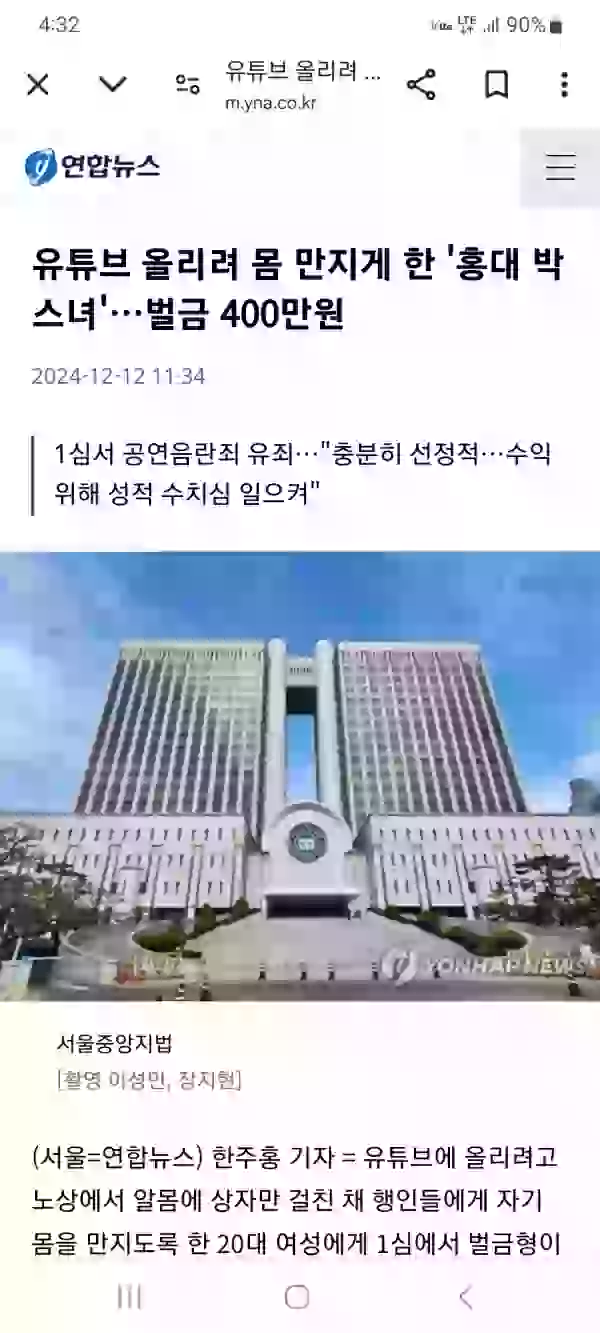The height and width of the screenshot is (1333, 600).
Task: Close the in-app browser tab
Action: 38,85
